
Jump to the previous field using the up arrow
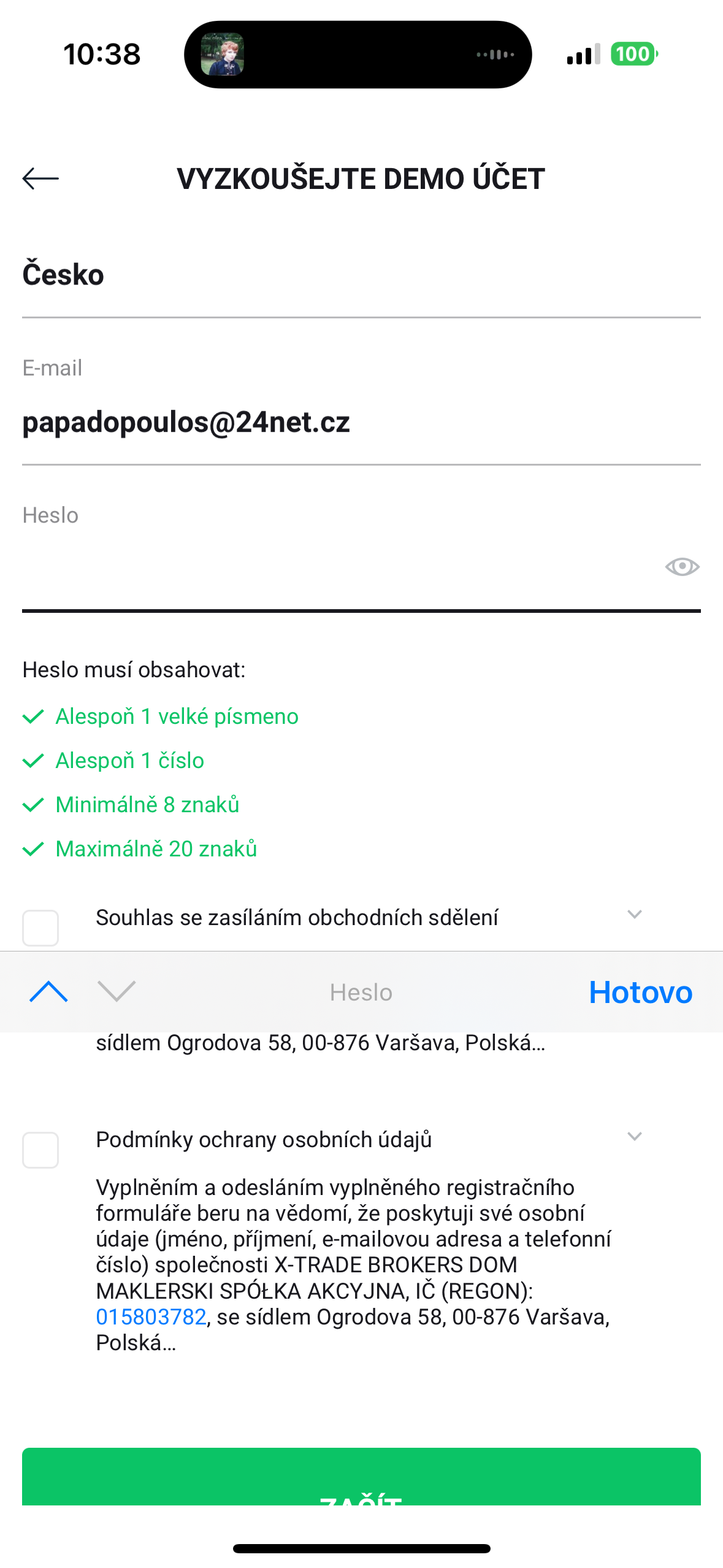[48, 991]
